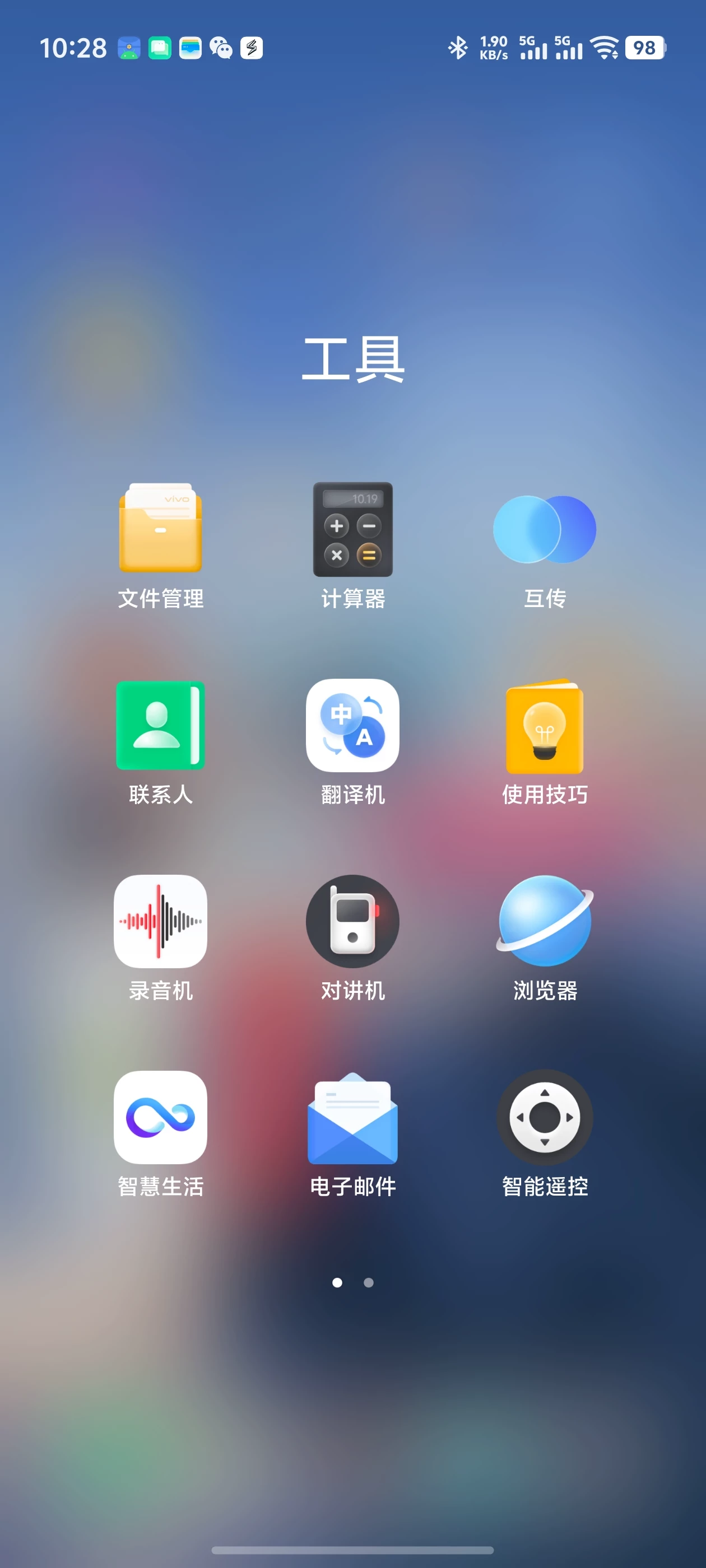Open the 文件管理 file manager app
This screenshot has width=706, height=1568.
click(x=160, y=529)
